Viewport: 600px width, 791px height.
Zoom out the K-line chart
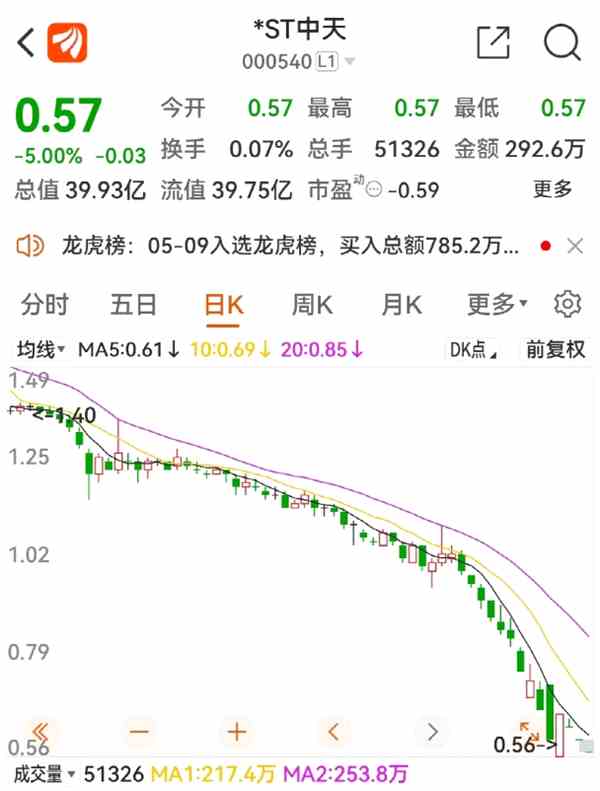pyautogui.click(x=139, y=732)
